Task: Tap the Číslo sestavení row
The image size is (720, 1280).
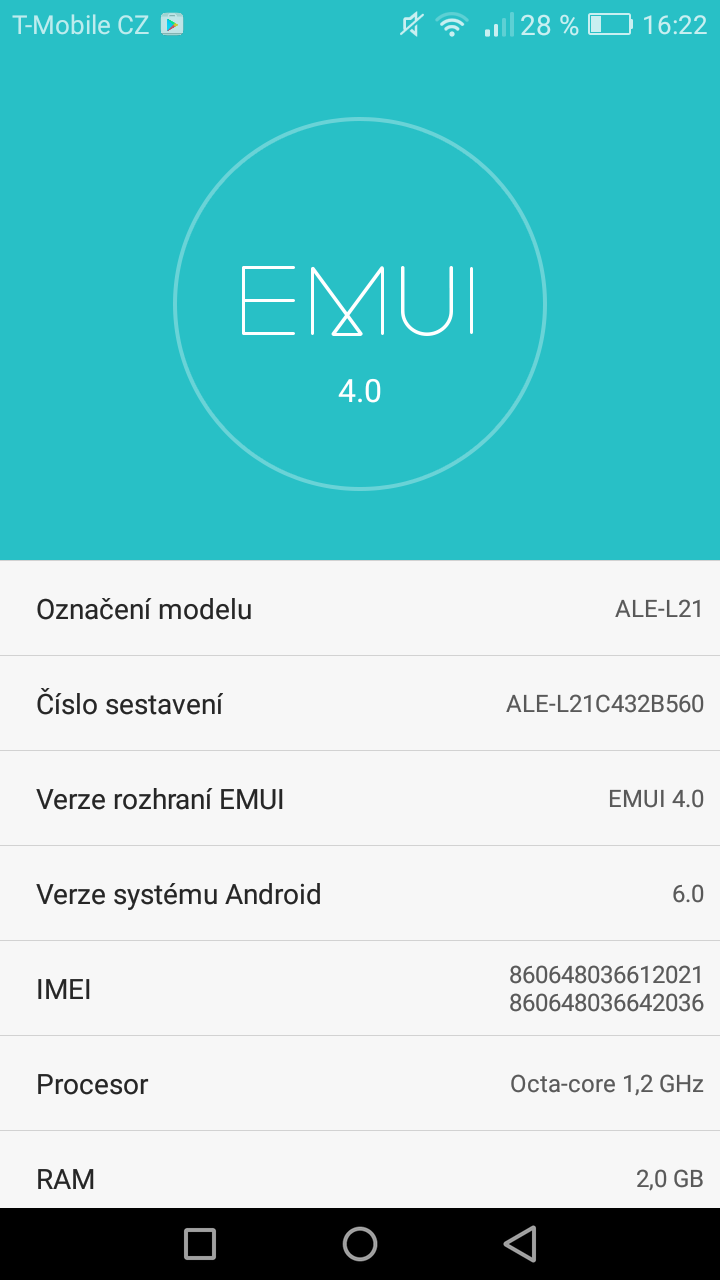Action: click(360, 703)
